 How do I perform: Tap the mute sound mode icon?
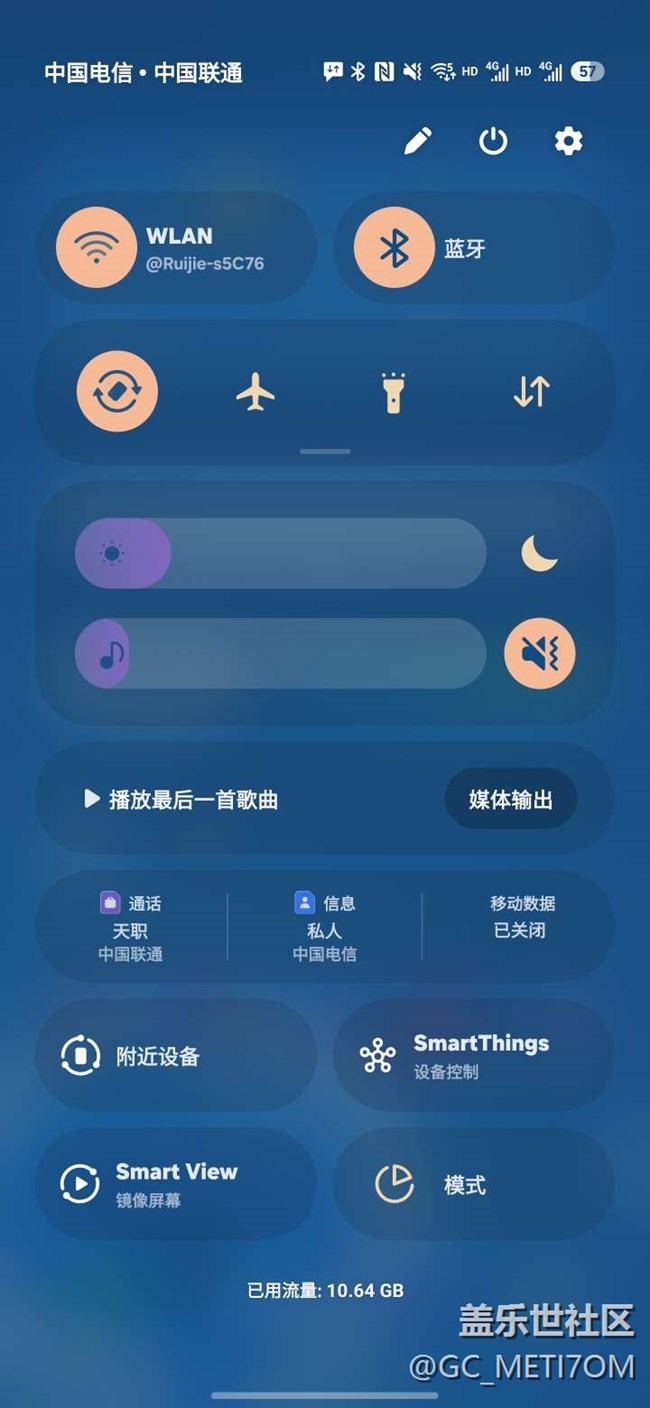pyautogui.click(x=540, y=653)
